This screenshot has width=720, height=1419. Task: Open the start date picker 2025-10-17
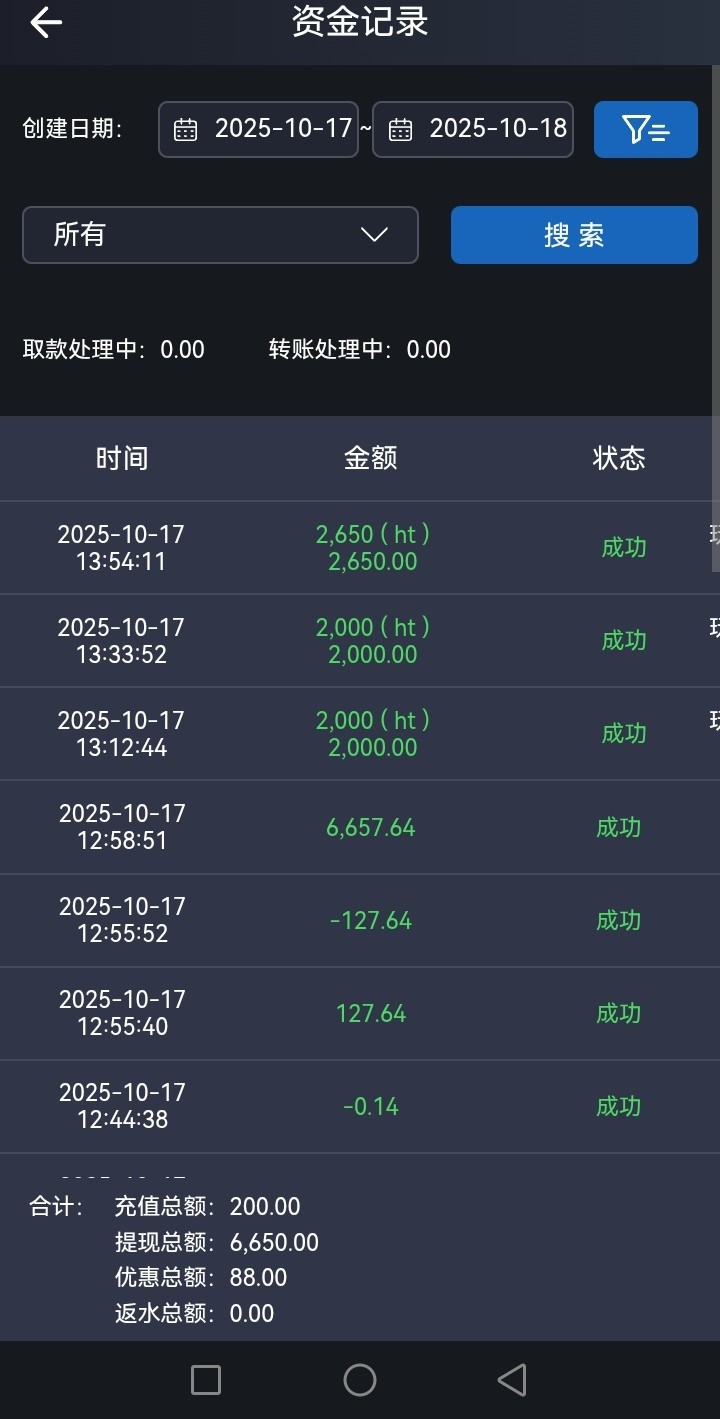click(x=258, y=129)
